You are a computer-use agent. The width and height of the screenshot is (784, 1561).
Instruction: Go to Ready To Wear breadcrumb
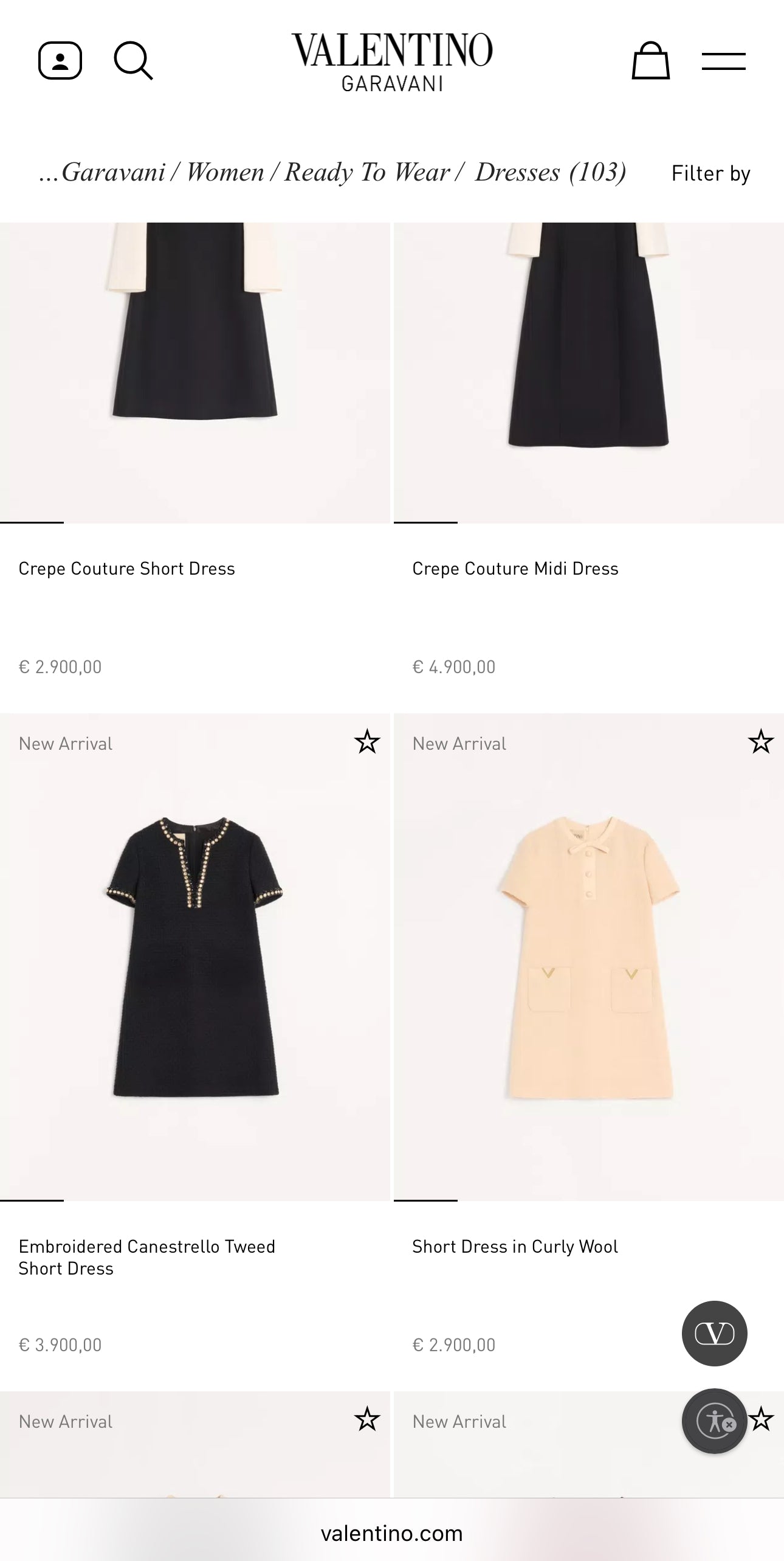click(367, 172)
